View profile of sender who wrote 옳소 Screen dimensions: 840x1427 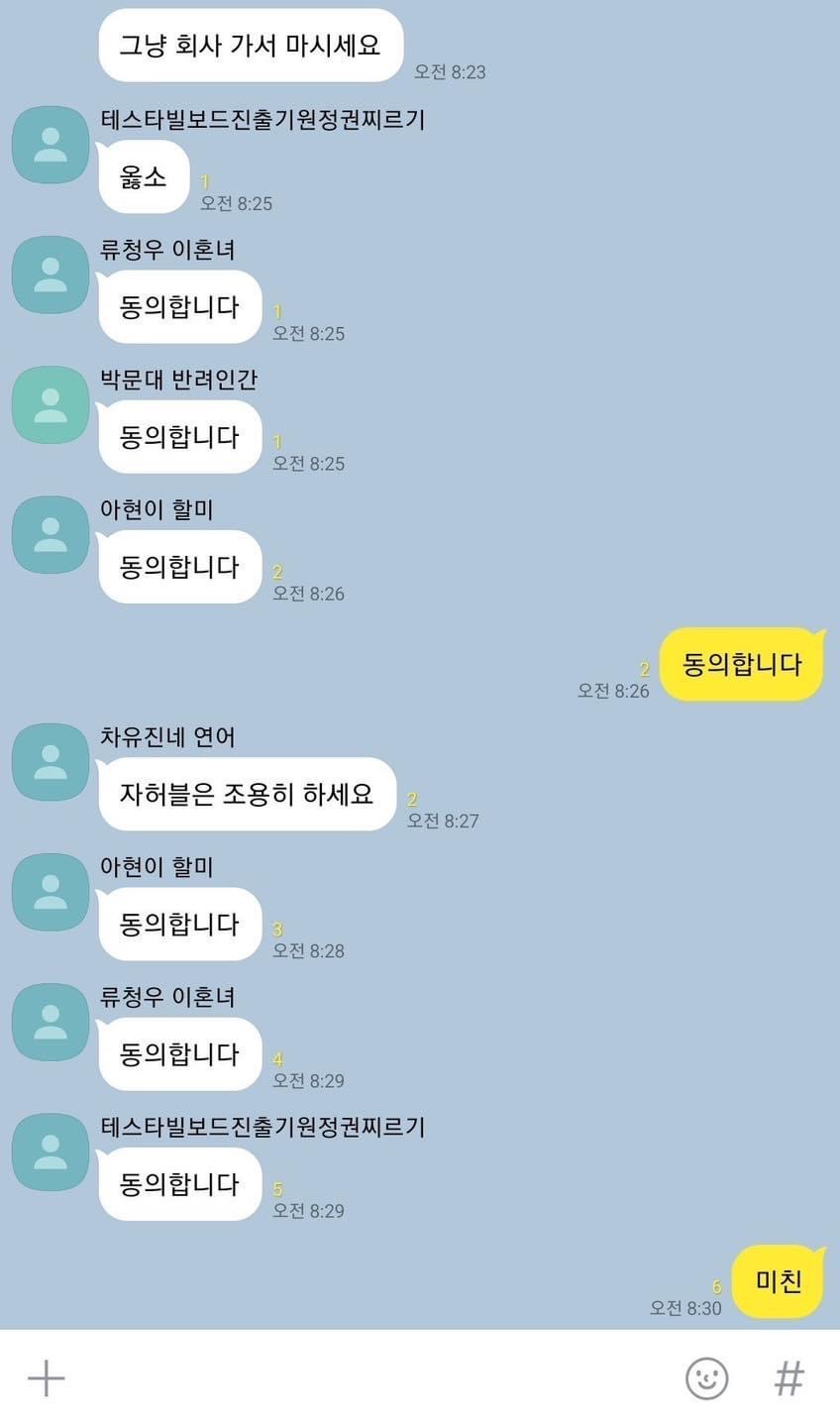[50, 145]
